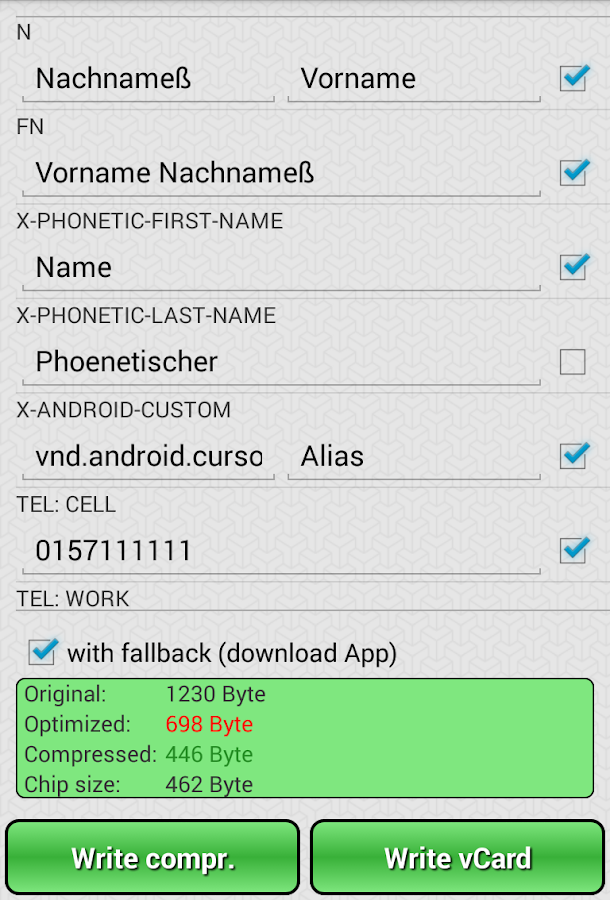Screen dimensions: 610x900
Task: Tap the Write compr. button
Action: tap(153, 858)
